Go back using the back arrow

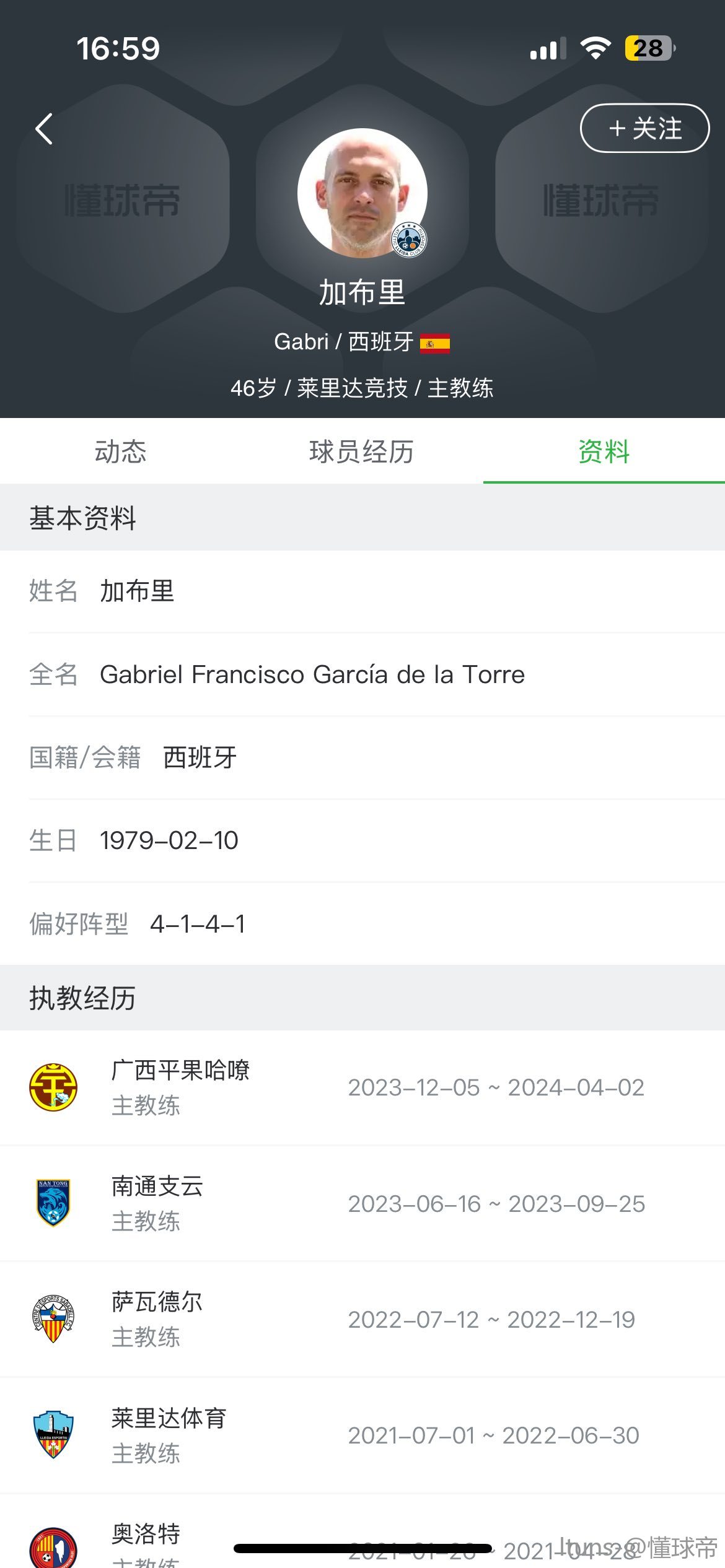(x=44, y=129)
